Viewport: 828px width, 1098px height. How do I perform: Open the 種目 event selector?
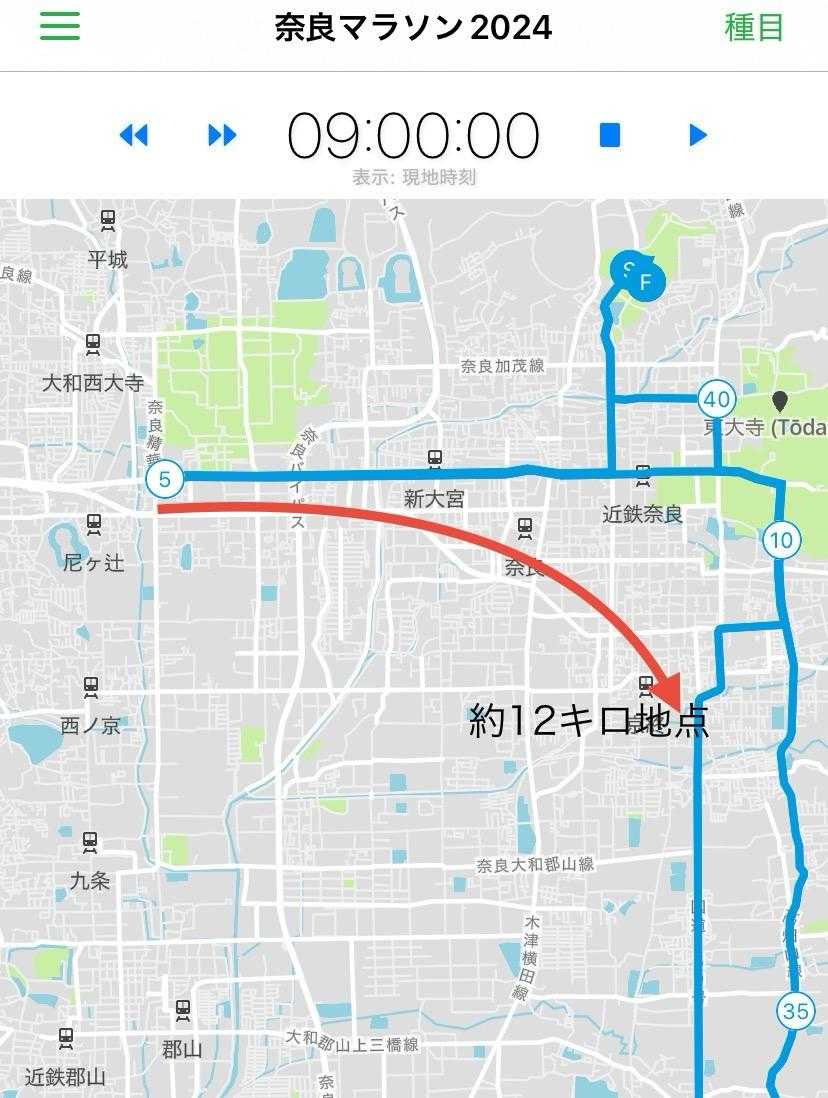[754, 27]
